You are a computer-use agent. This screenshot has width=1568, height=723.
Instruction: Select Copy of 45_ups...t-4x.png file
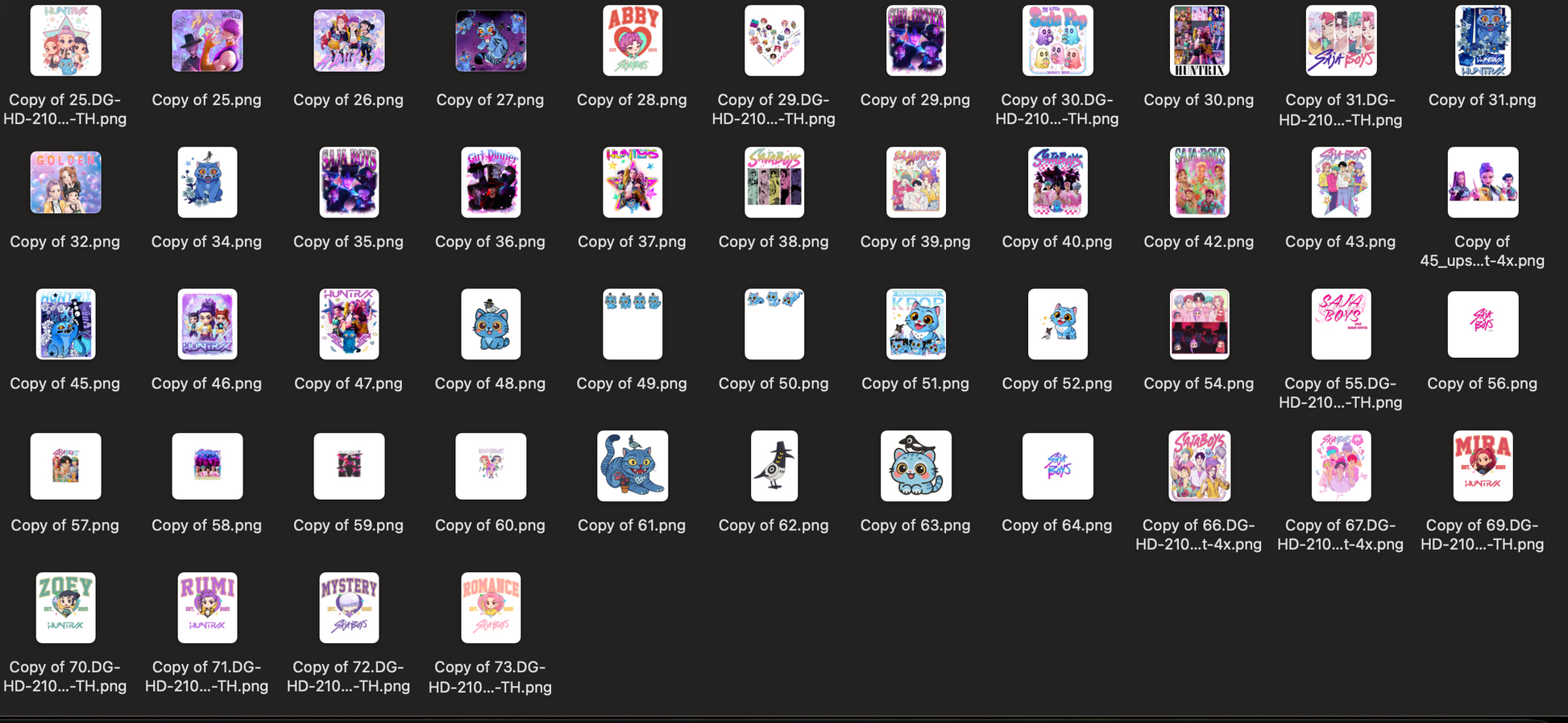(x=1483, y=182)
